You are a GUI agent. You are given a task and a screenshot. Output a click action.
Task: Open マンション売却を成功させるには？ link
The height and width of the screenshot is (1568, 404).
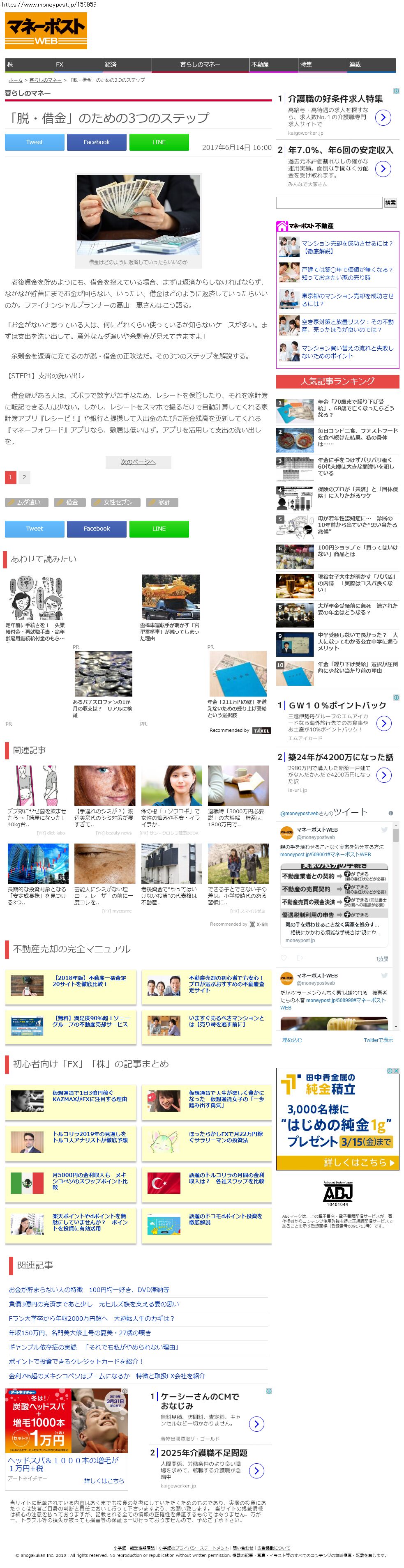347,246
